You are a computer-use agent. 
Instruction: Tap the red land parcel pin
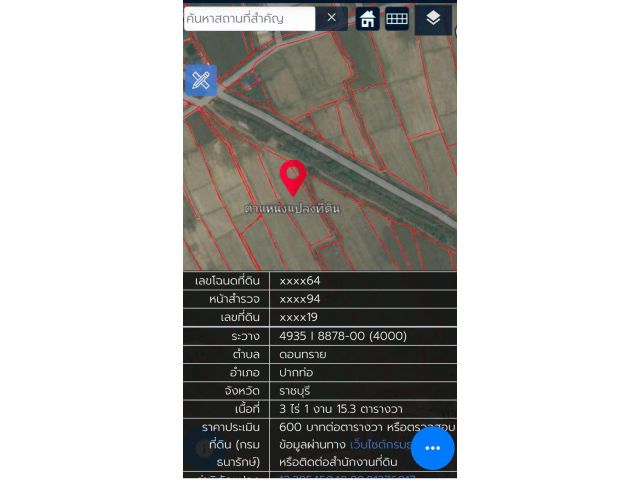point(292,177)
